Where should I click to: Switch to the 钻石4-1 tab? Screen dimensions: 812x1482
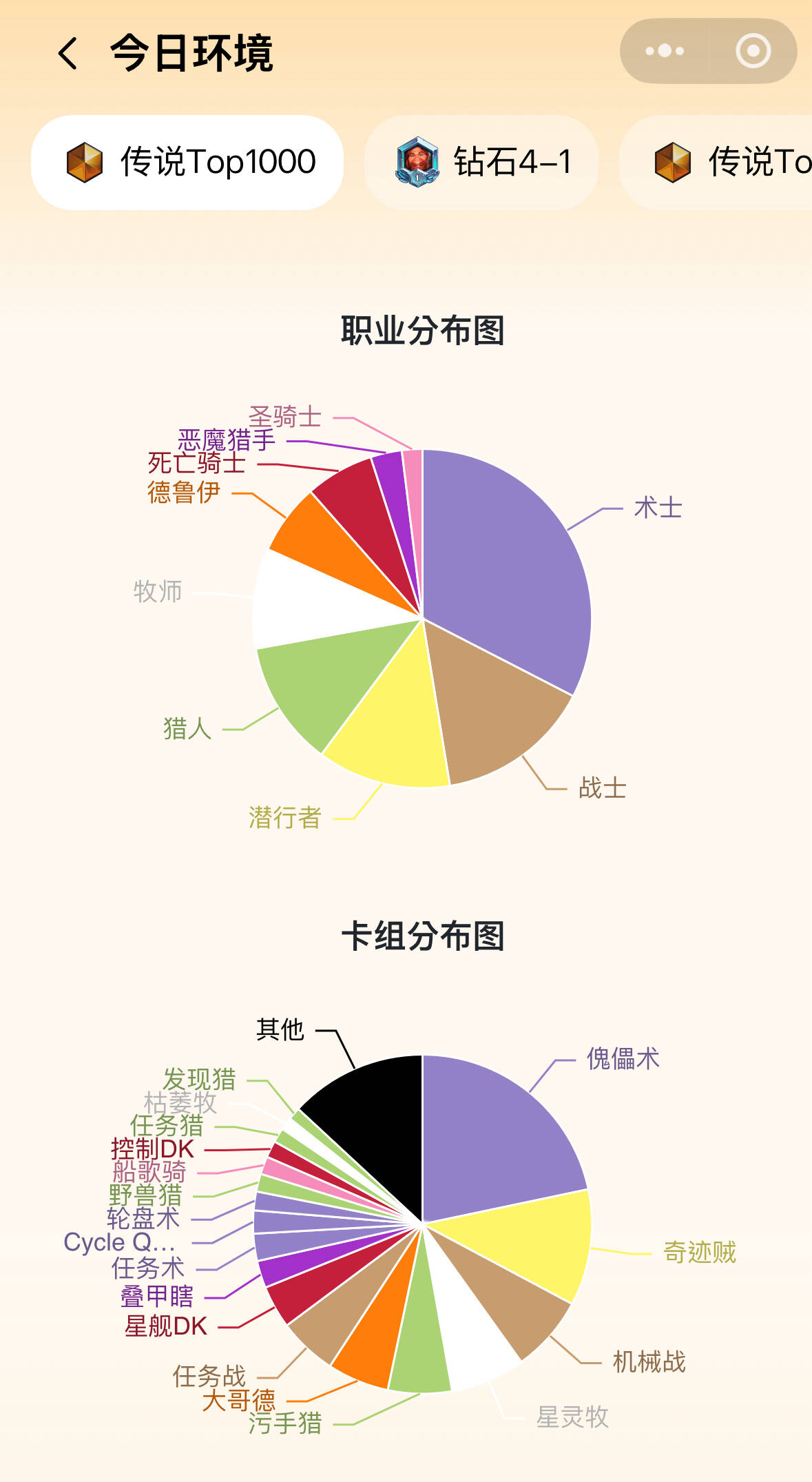(481, 163)
